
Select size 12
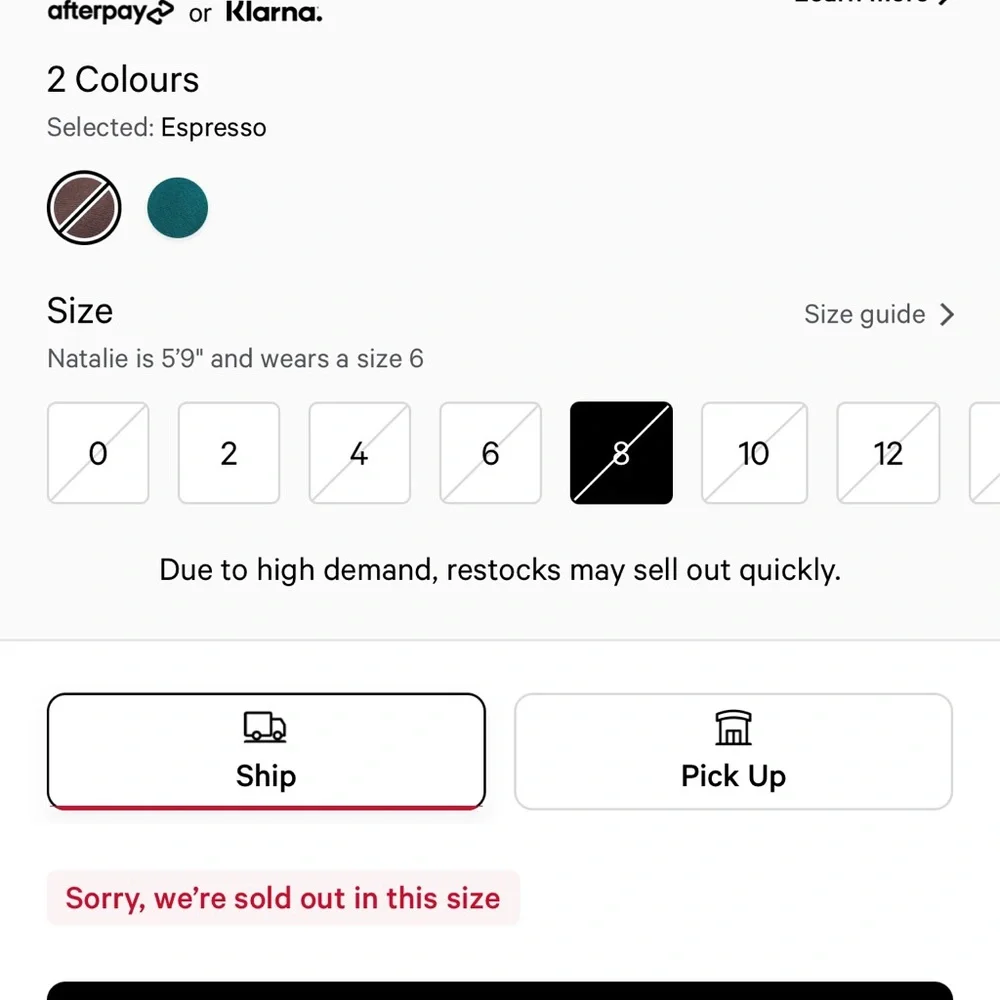pos(888,453)
